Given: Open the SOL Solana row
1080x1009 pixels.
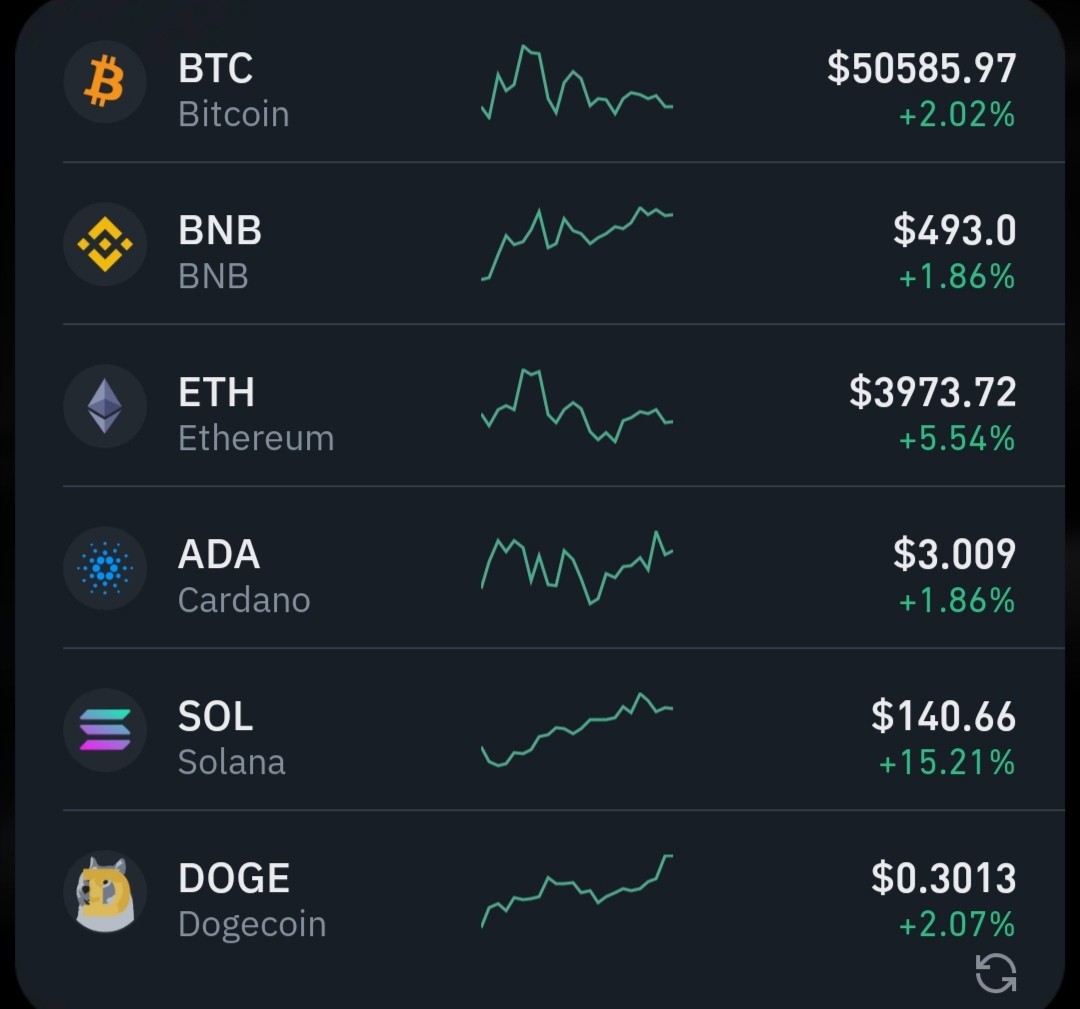Looking at the screenshot, I should (540, 729).
